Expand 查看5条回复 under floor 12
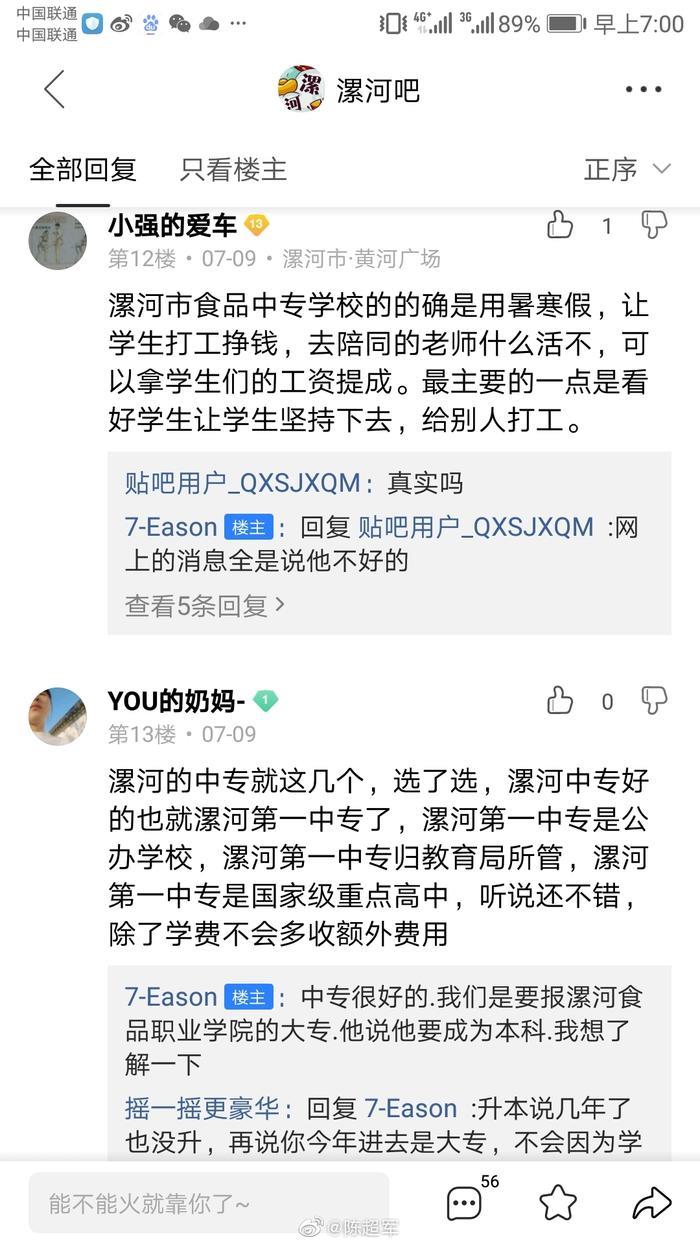Image resolution: width=700 pixels, height=1244 pixels. [205, 605]
